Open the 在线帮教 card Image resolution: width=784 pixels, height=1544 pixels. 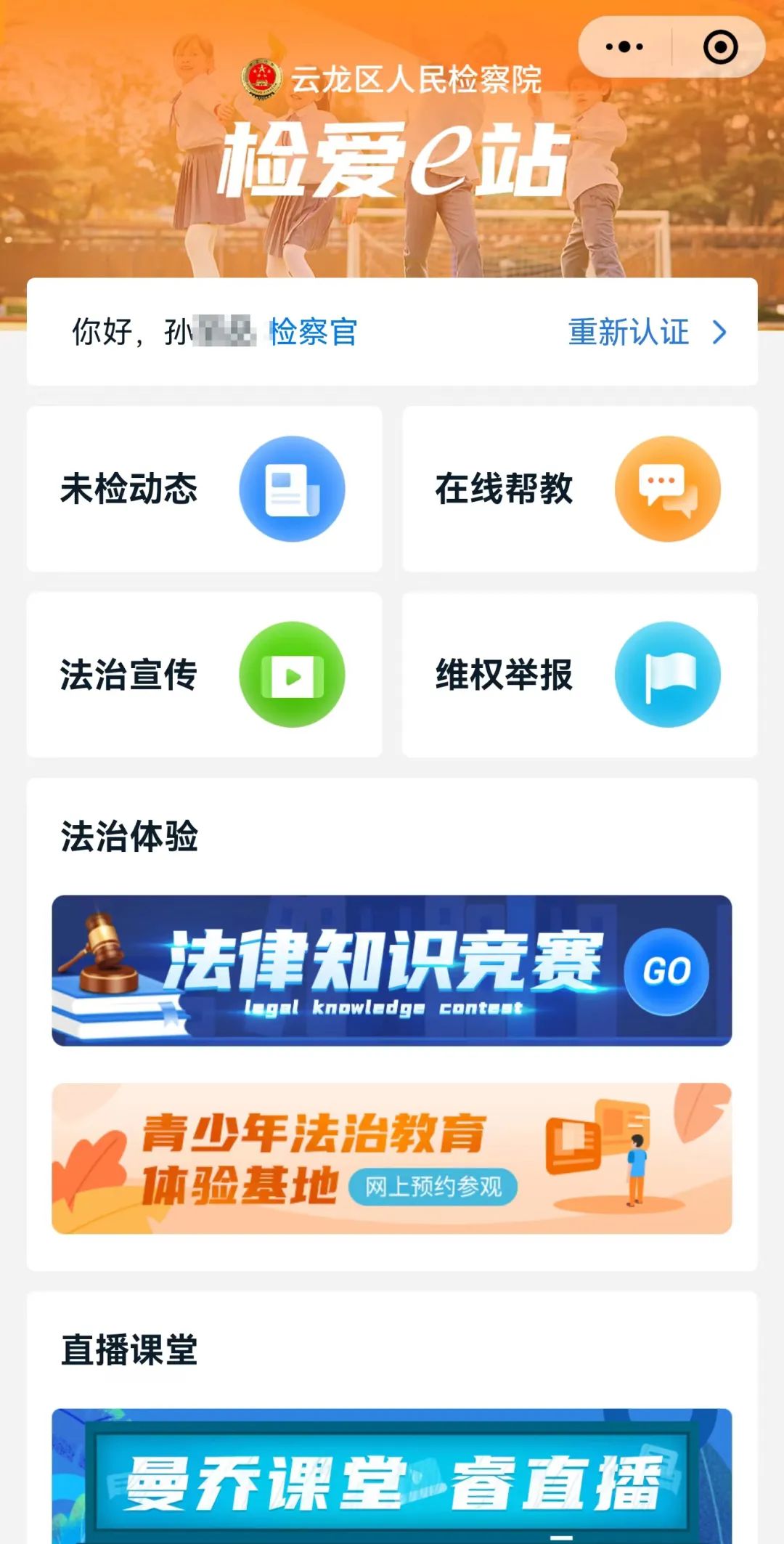coord(579,489)
